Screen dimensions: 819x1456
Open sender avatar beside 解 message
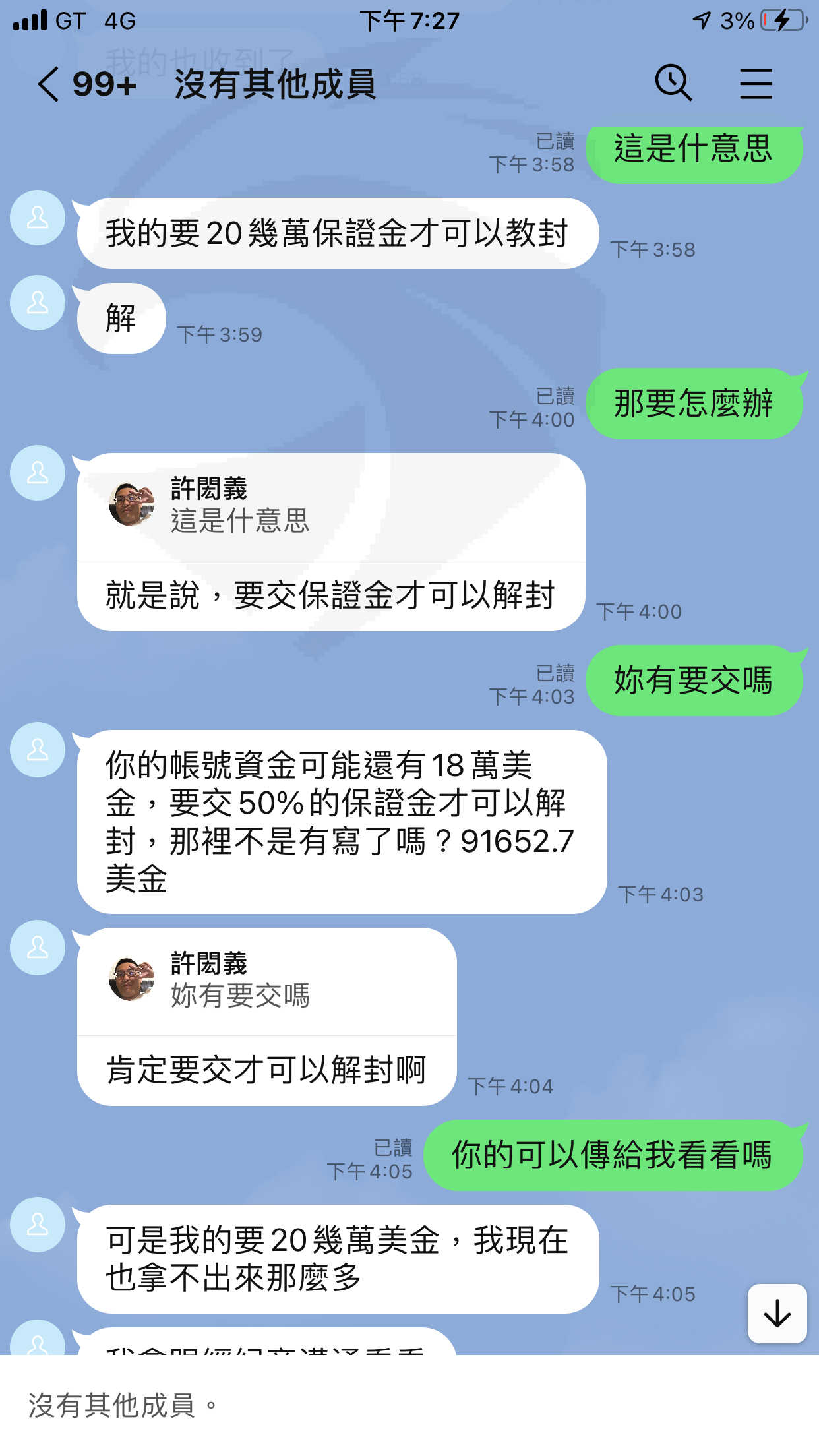[x=38, y=303]
